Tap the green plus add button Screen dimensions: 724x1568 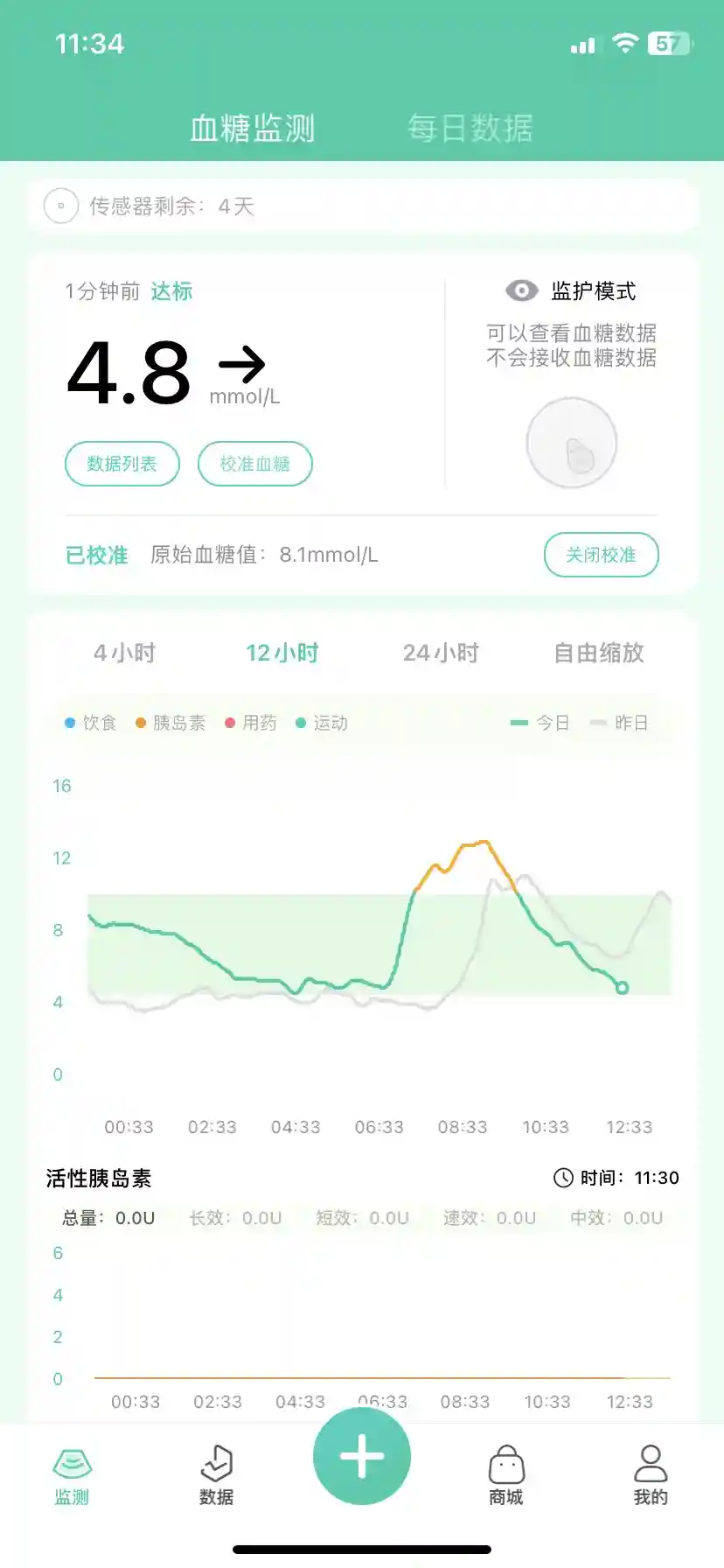pos(362,1457)
